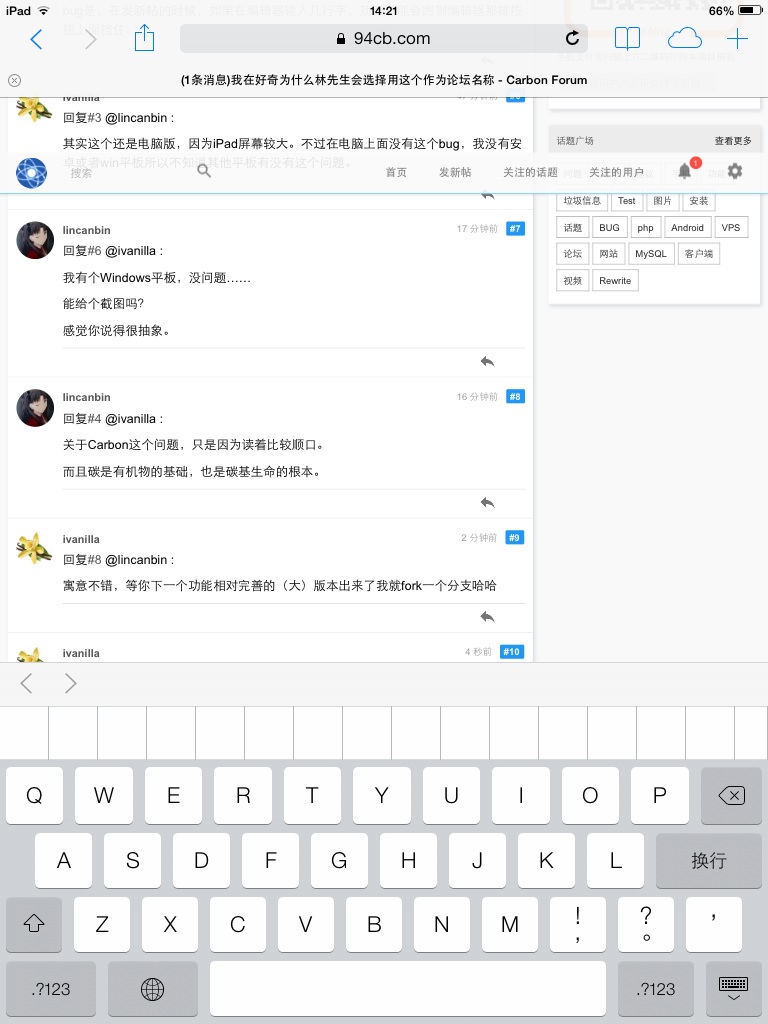Reload the current page
The height and width of the screenshot is (1024, 768).
click(572, 39)
